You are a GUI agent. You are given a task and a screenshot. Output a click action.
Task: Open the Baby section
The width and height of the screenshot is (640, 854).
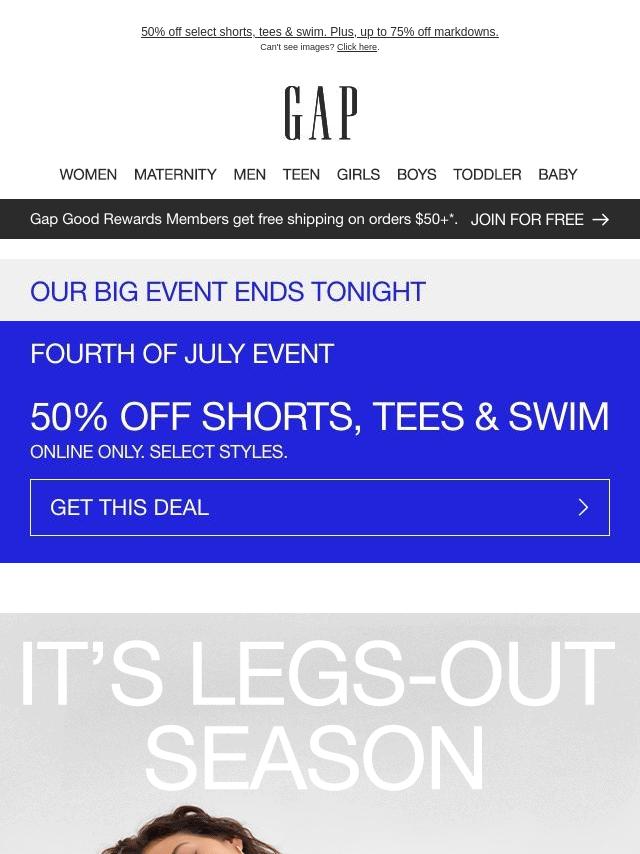pyautogui.click(x=557, y=174)
